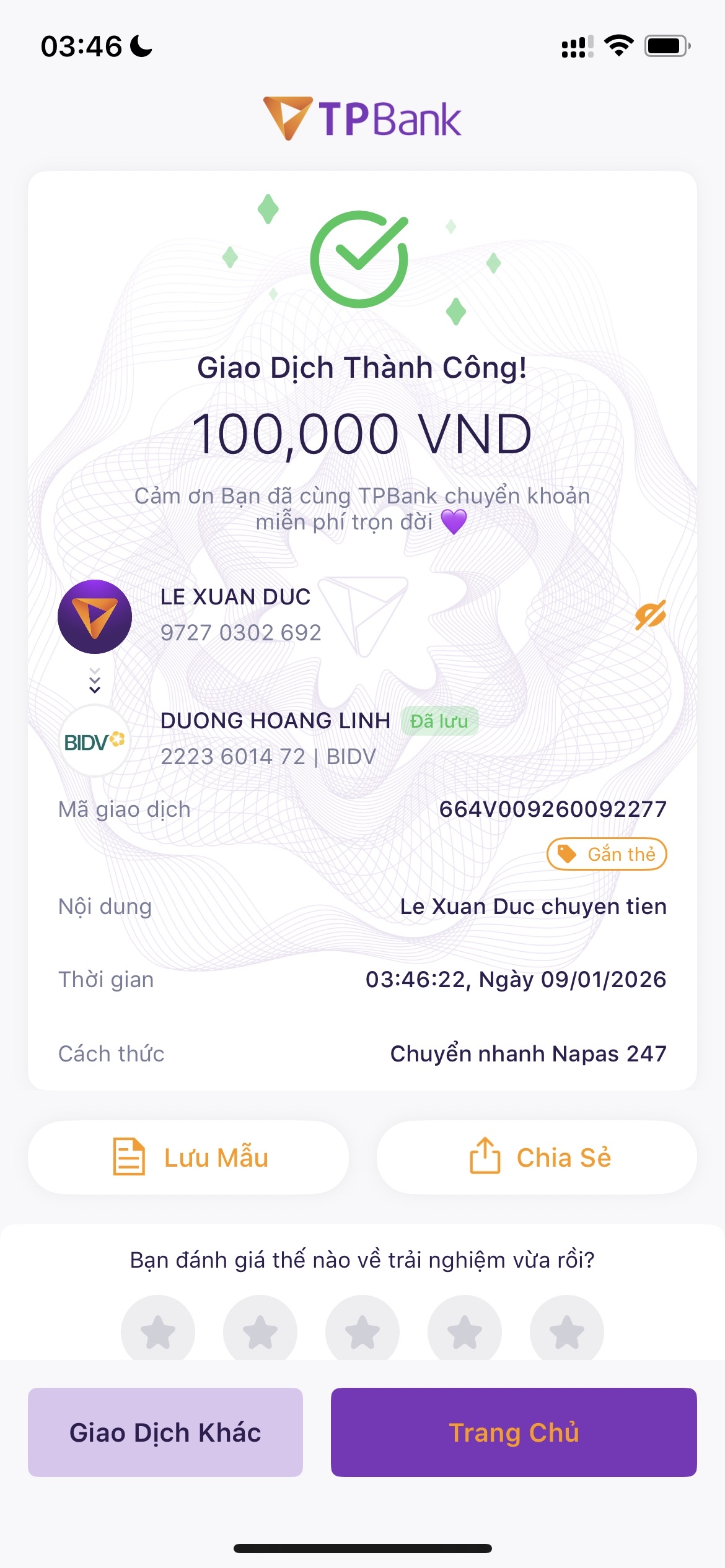Rate the experience one star
Image resolution: width=725 pixels, height=1568 pixels.
158,1330
